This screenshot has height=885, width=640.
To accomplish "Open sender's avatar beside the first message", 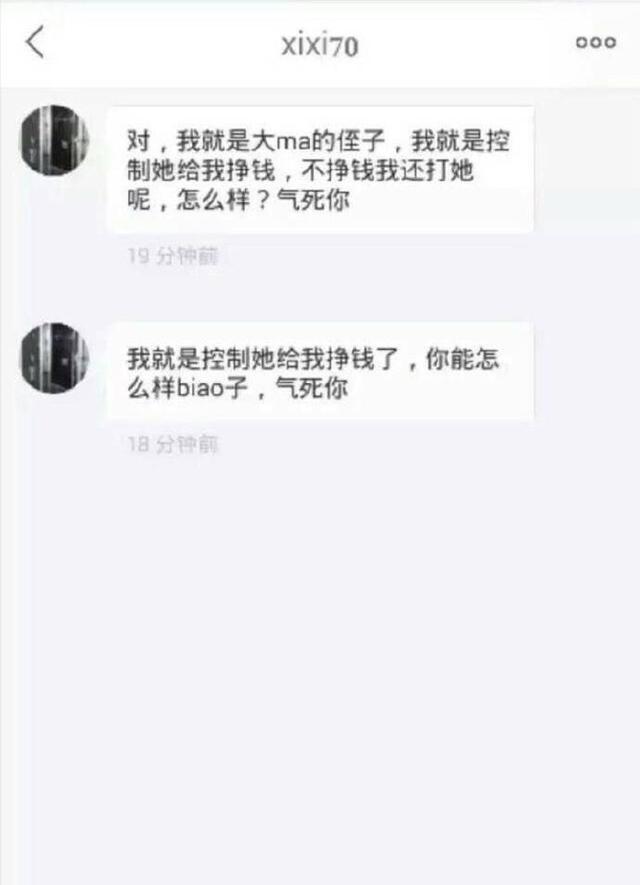I will 54,140.
